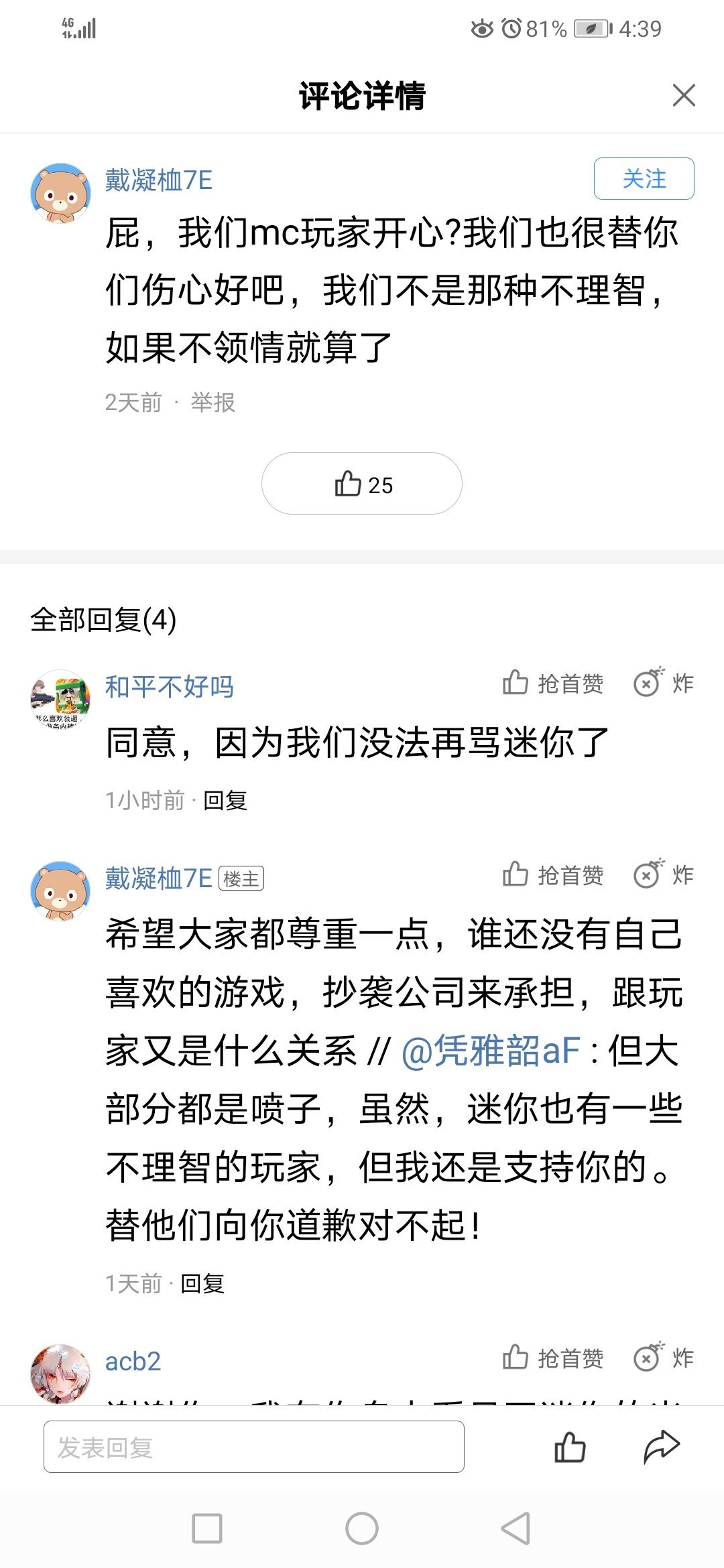724x1568 pixels.
Task: Give first like to 和平不好吗's reply
Action: coord(553,683)
